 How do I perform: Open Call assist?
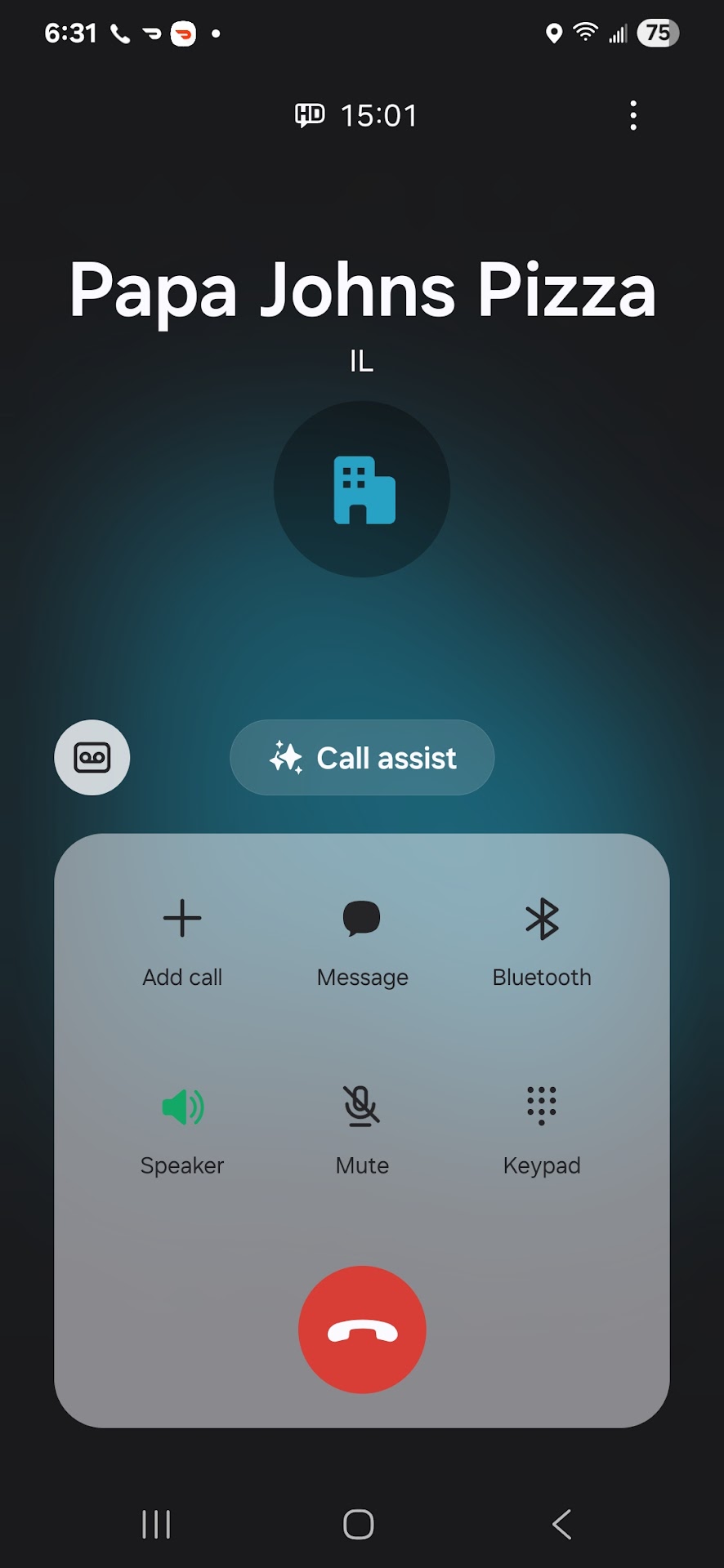362,758
